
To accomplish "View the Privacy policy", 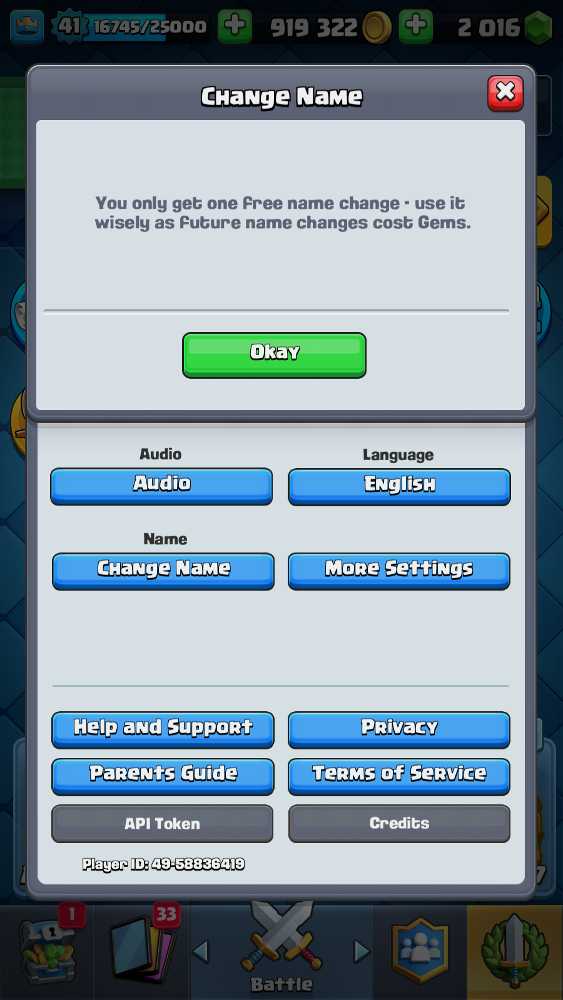I will coord(399,730).
